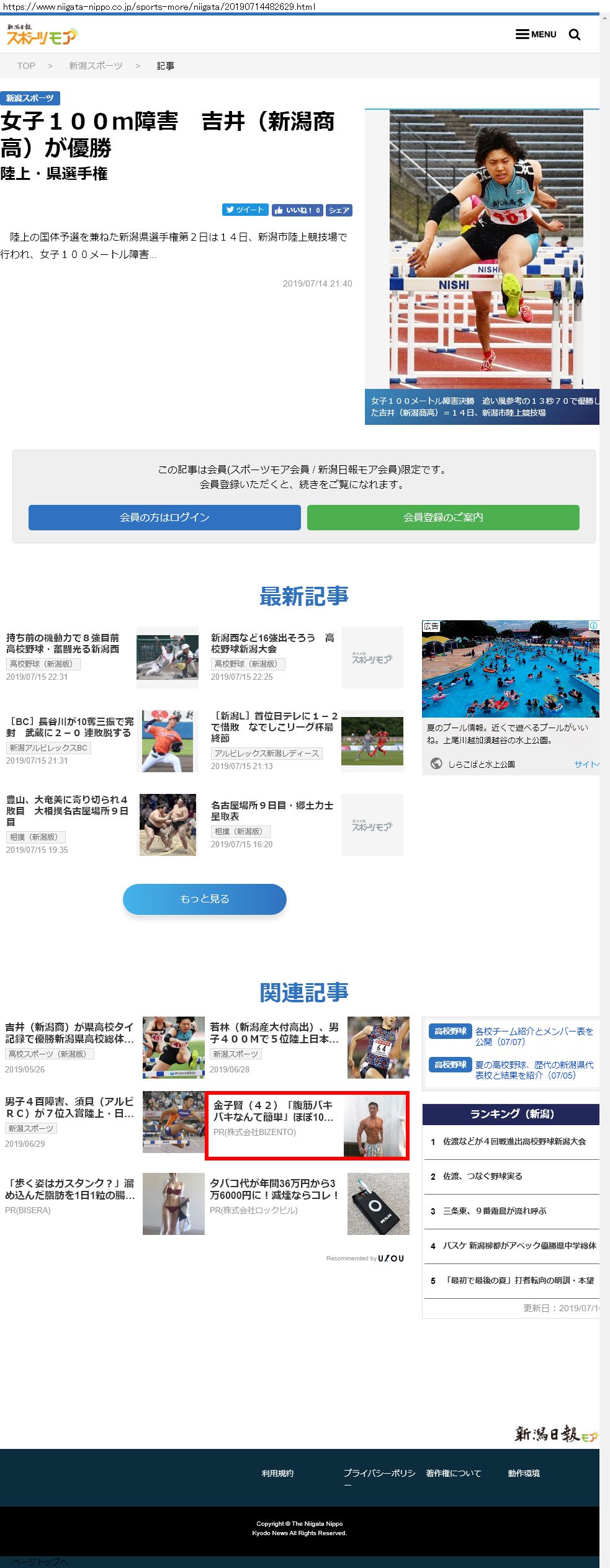Open the ［BC］長谷川が10奪三振で完封 article
610x1568 pixels.
point(70,727)
